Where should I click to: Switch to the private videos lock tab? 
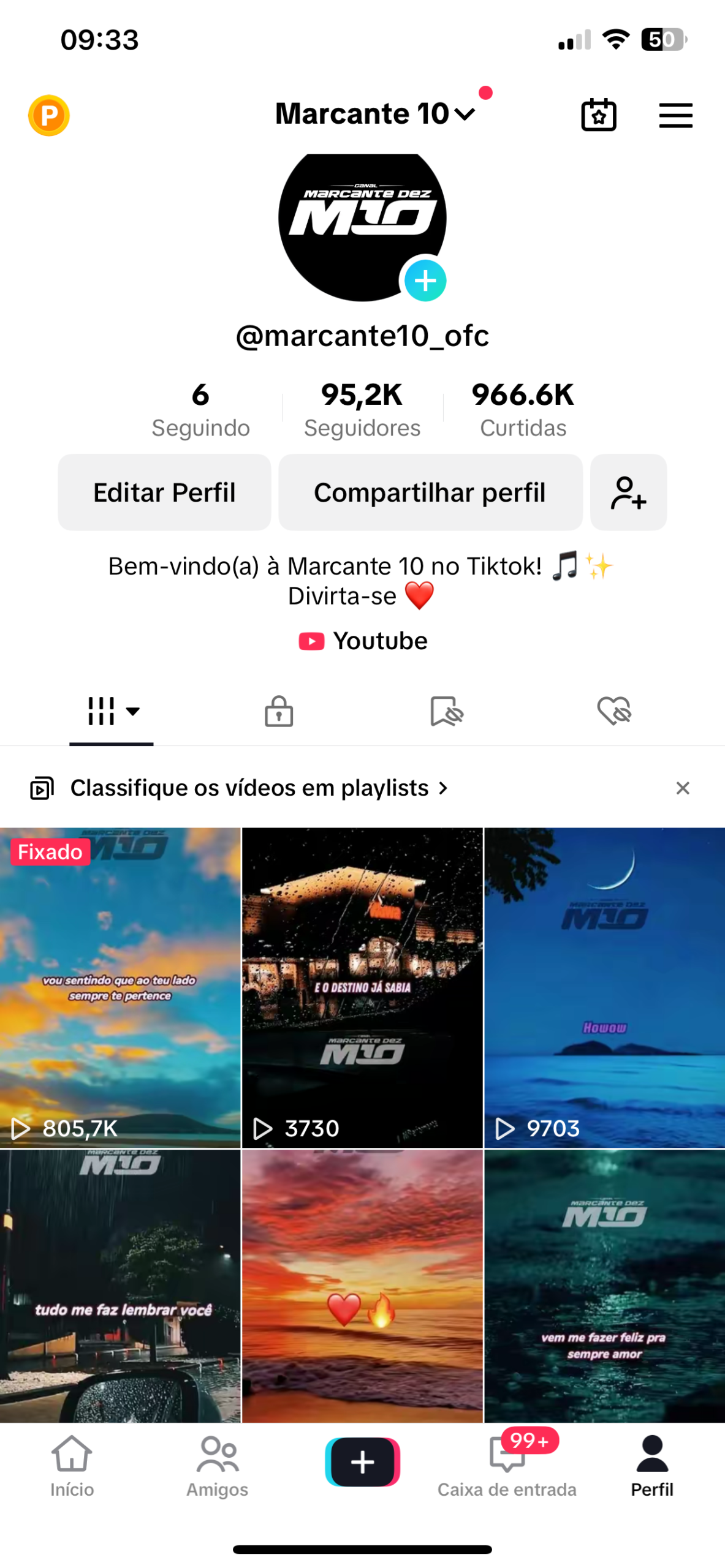tap(278, 711)
